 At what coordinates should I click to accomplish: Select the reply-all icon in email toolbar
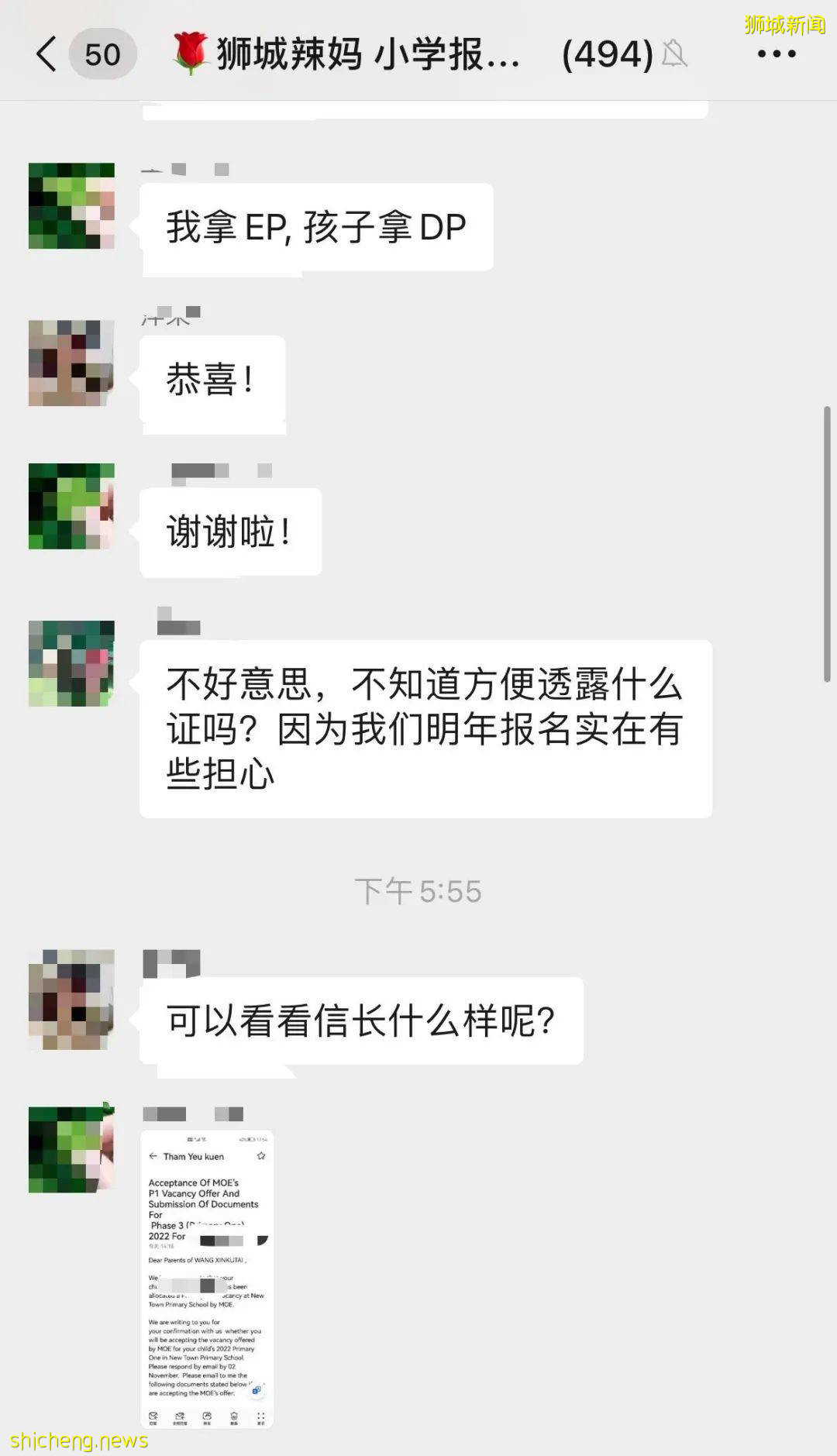coord(179,1415)
